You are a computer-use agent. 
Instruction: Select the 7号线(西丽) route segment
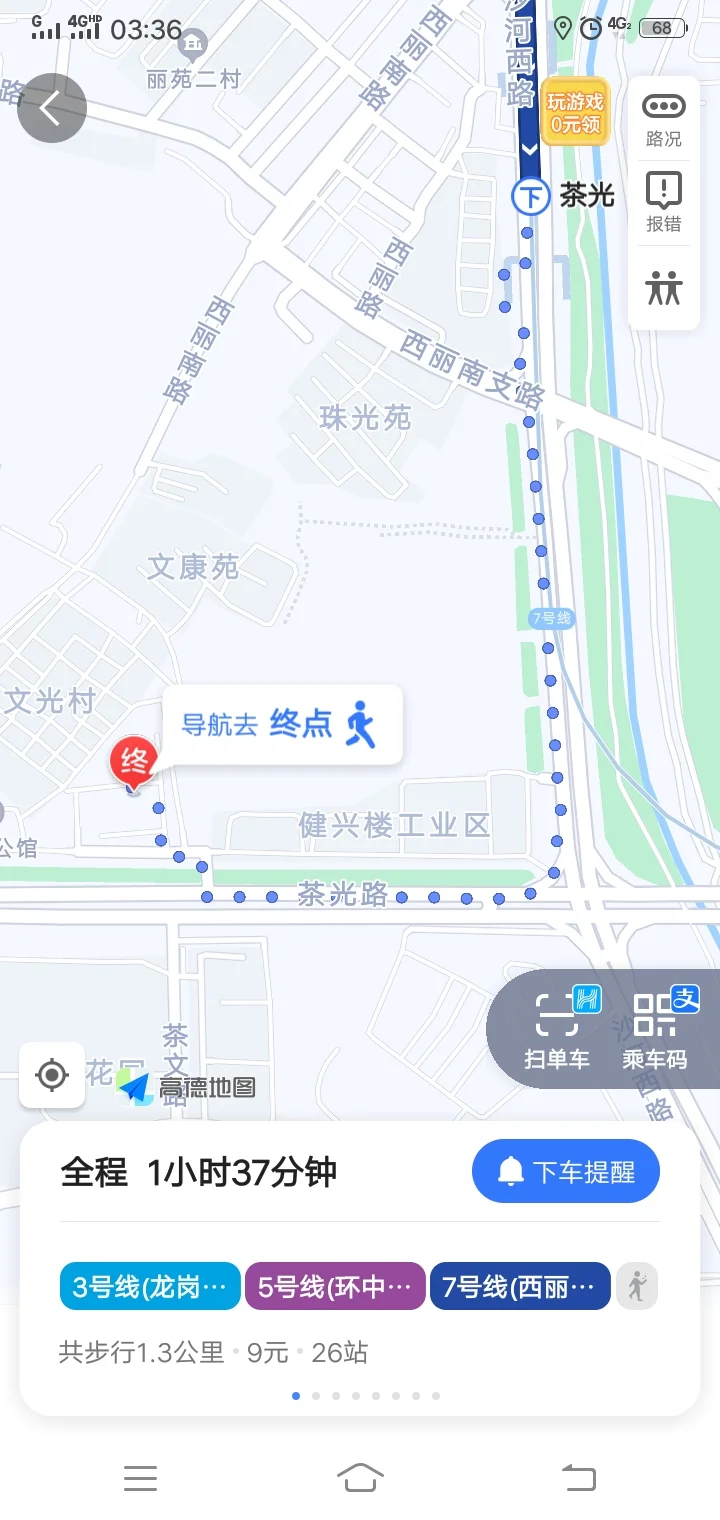pyautogui.click(x=520, y=1286)
